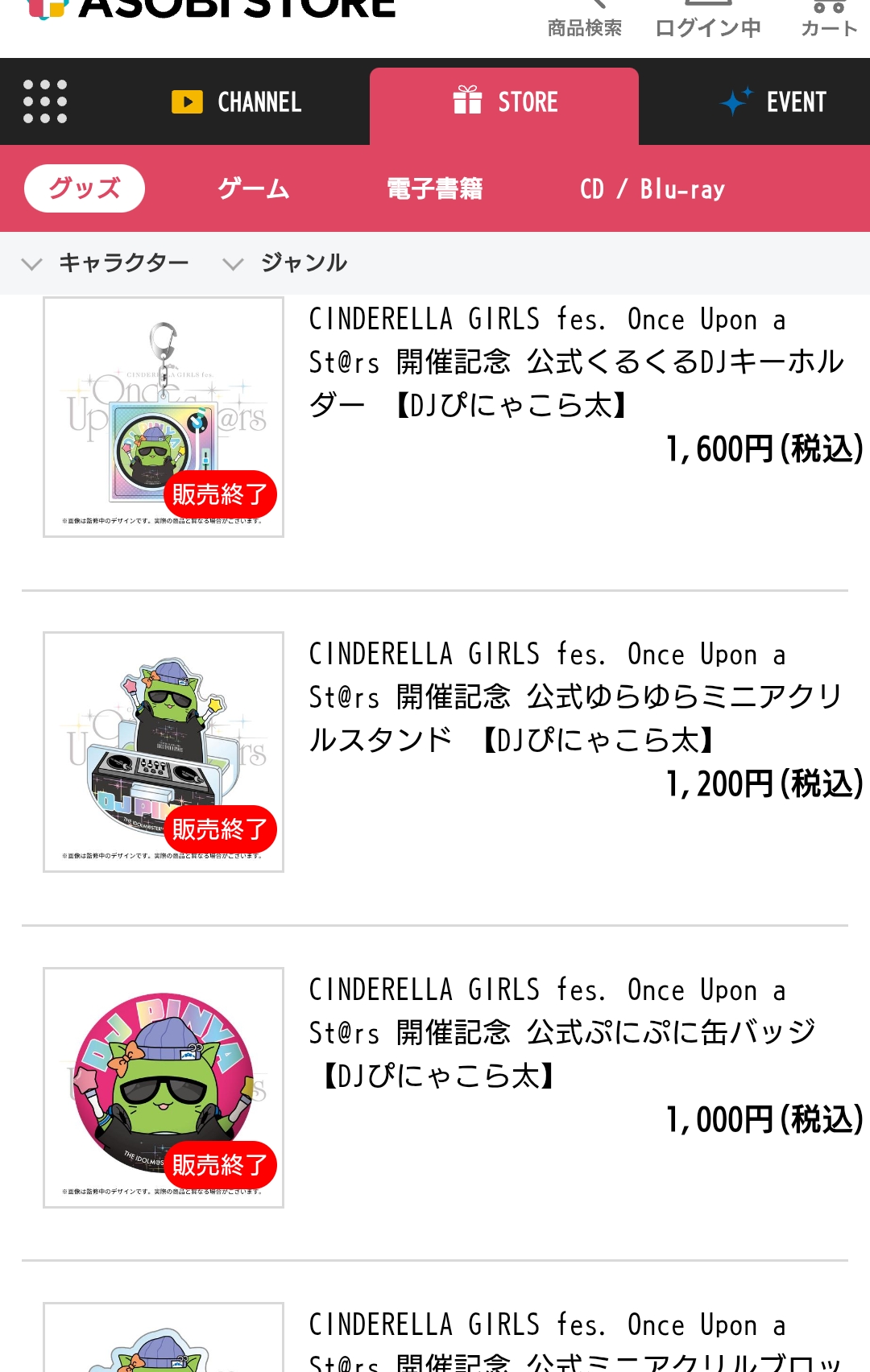Open the dotted grid menu
870x1372 pixels.
tap(45, 101)
